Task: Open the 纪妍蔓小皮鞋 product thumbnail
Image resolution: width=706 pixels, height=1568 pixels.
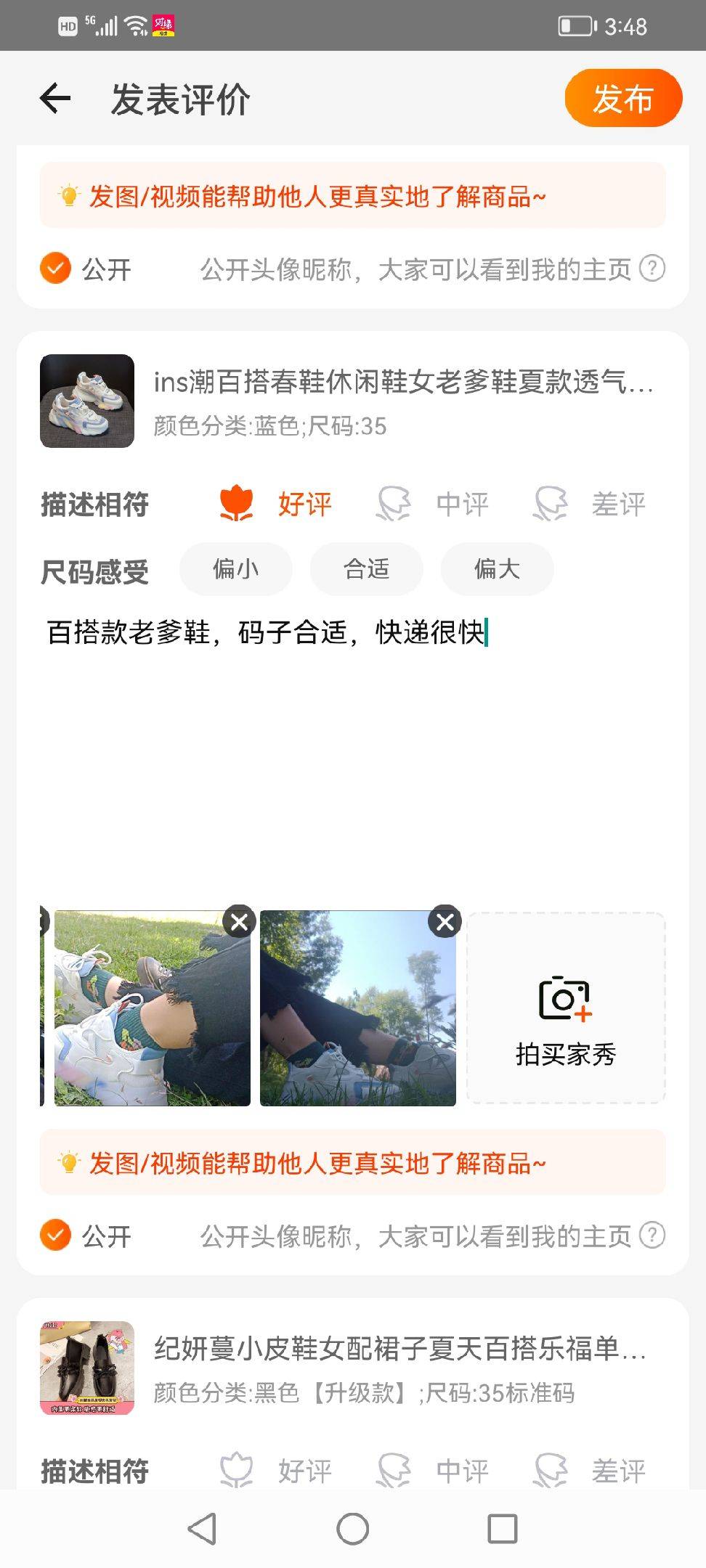Action: pos(87,1368)
